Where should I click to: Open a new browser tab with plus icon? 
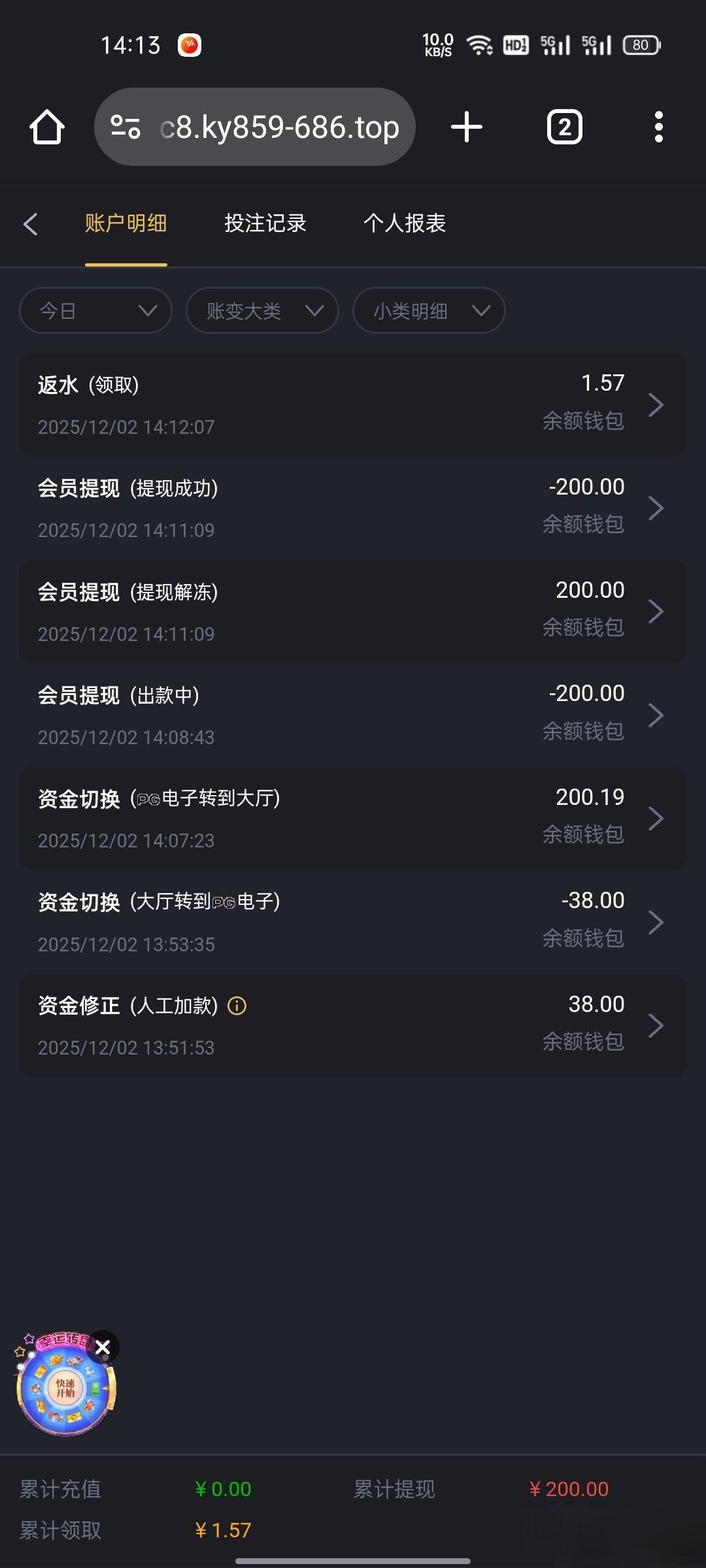coord(466,126)
